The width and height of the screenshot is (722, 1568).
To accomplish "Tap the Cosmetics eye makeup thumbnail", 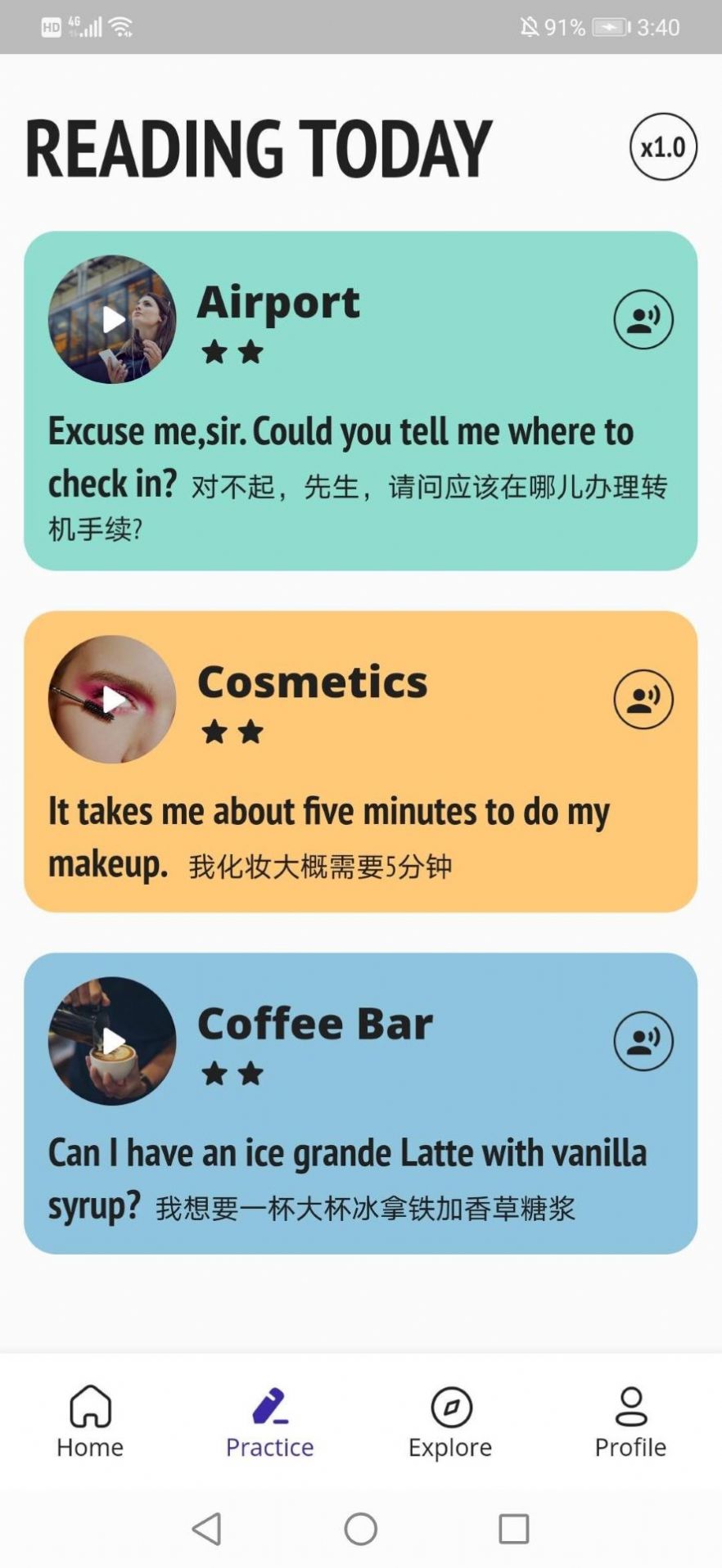I will click(112, 700).
